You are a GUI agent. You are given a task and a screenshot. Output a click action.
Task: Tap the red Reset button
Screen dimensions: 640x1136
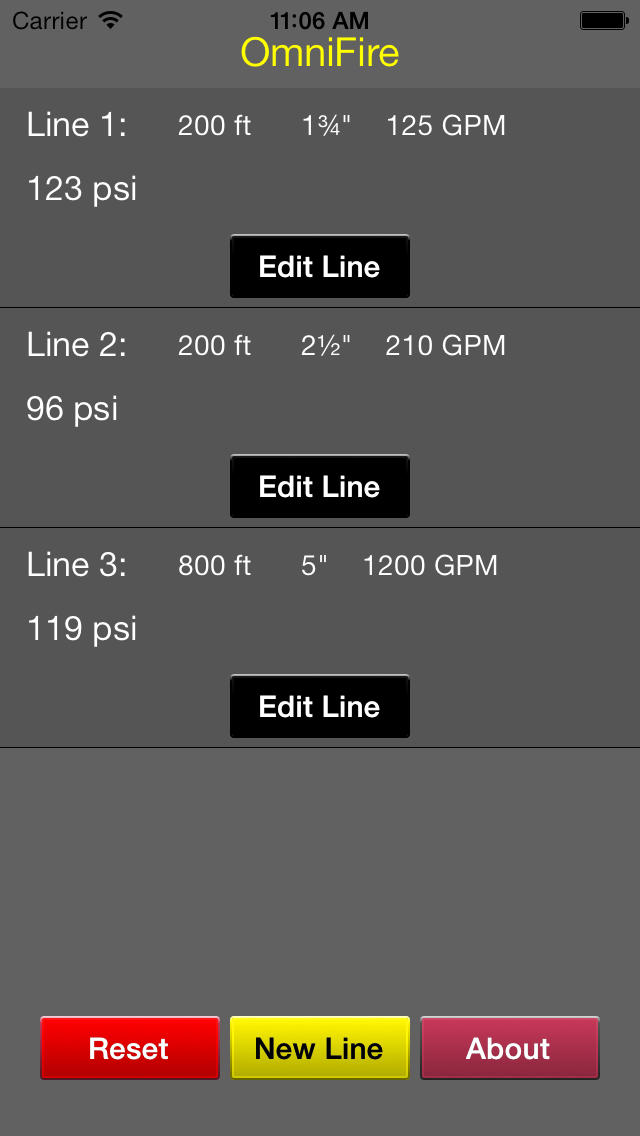[x=130, y=1048]
